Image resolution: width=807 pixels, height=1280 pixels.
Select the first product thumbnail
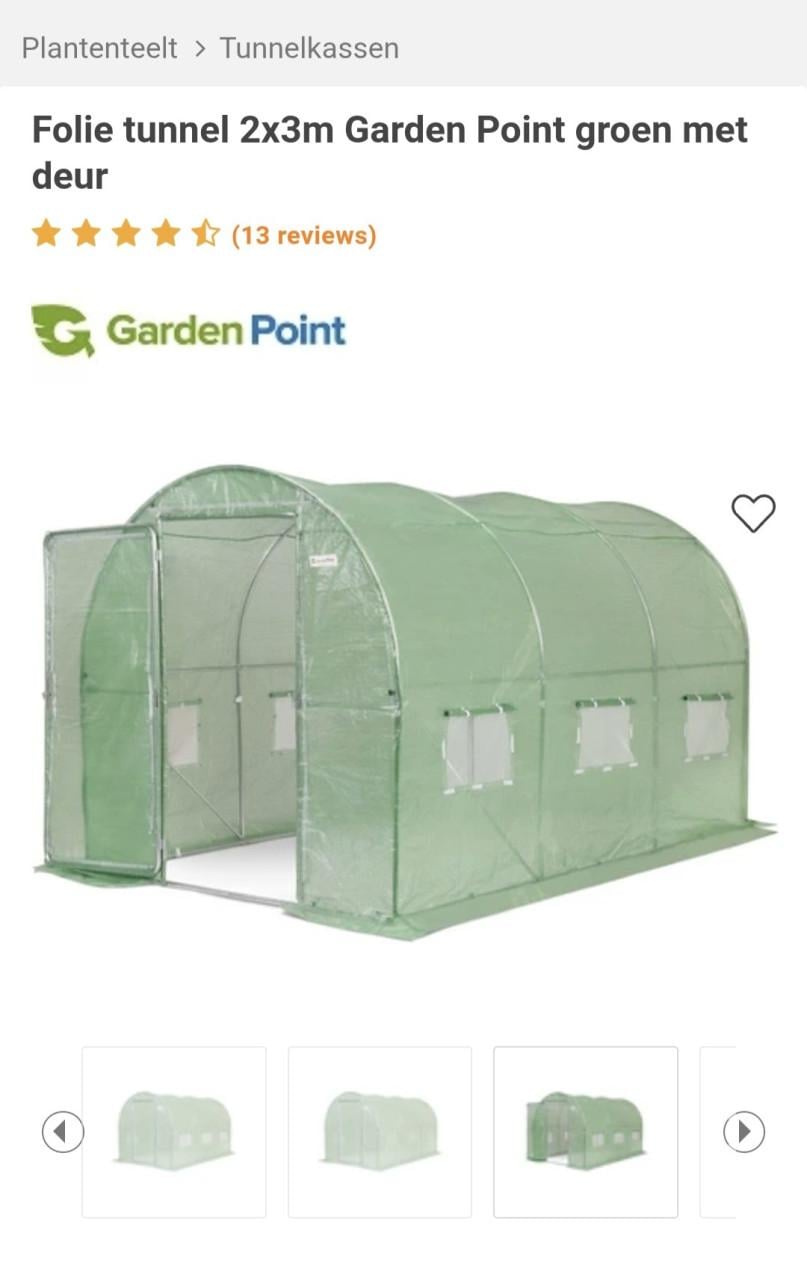tap(174, 1132)
